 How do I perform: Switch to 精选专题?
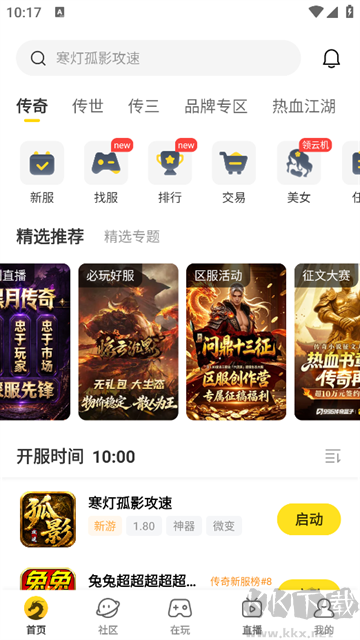(132, 237)
